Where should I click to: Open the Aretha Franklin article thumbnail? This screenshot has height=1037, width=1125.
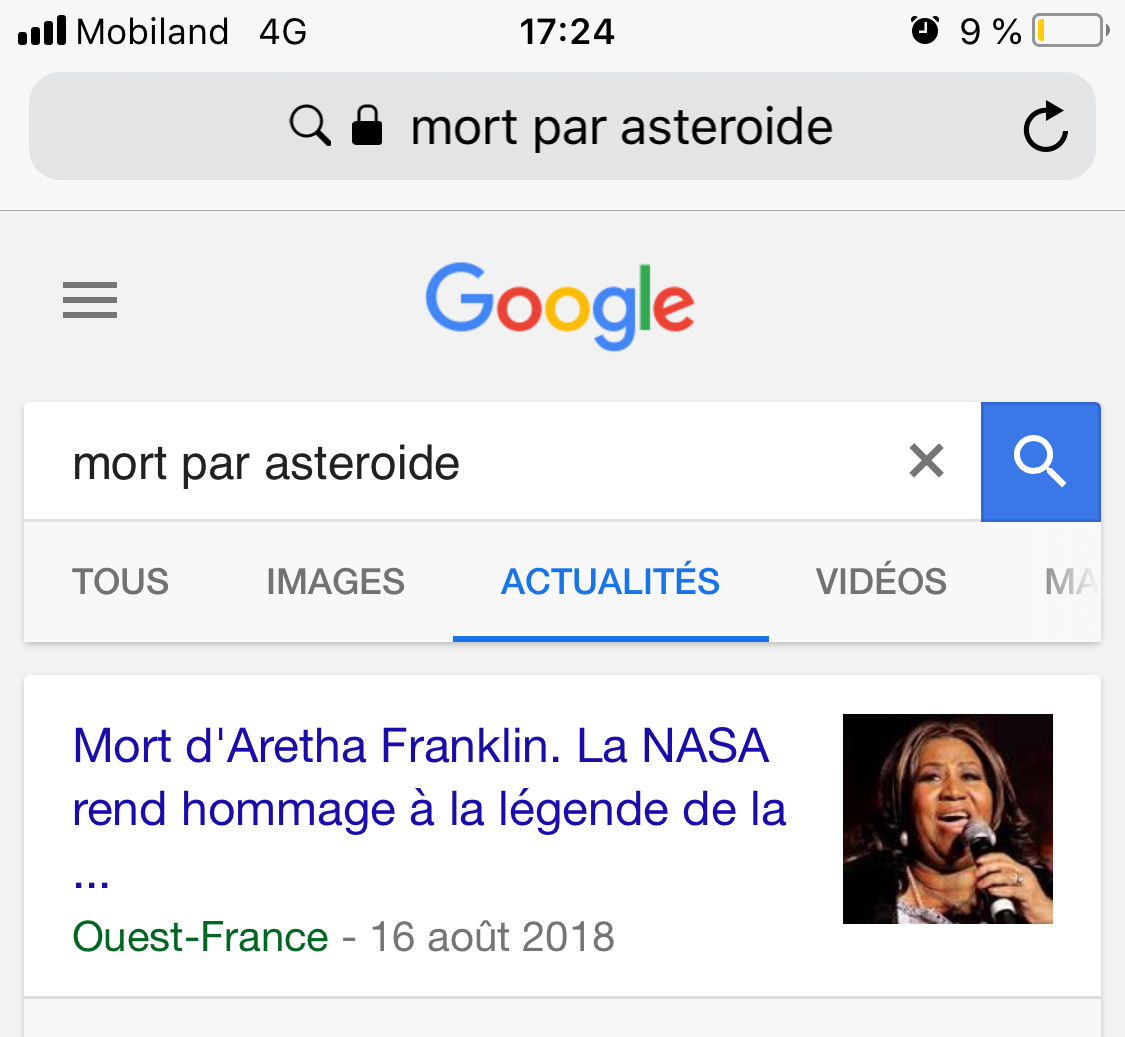coord(947,819)
